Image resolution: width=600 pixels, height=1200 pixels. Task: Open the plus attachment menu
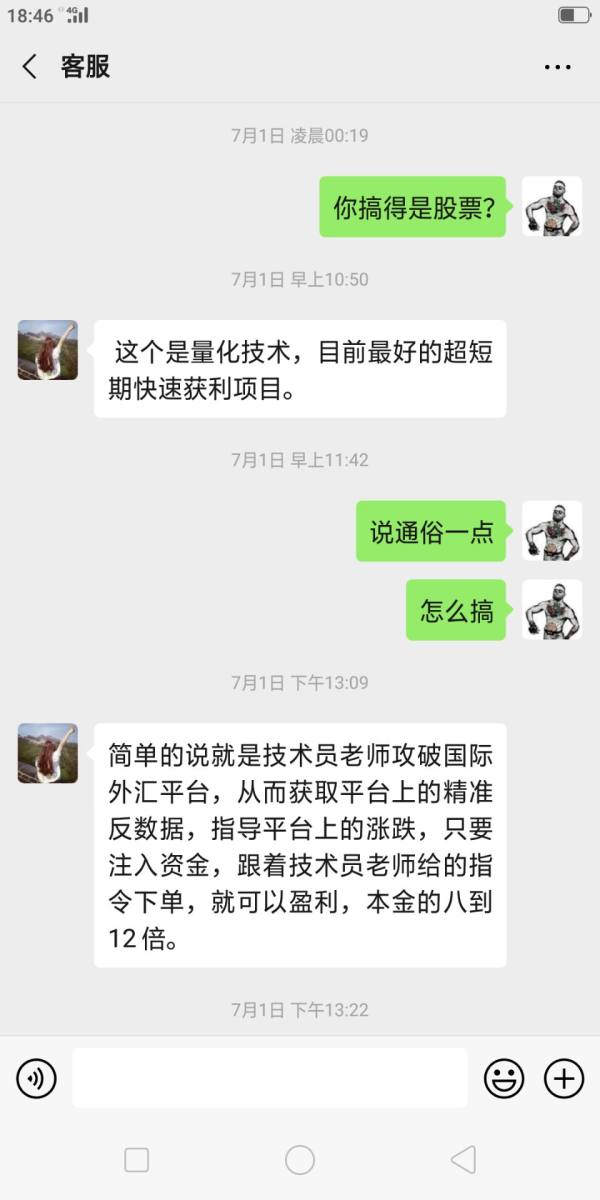(564, 1078)
